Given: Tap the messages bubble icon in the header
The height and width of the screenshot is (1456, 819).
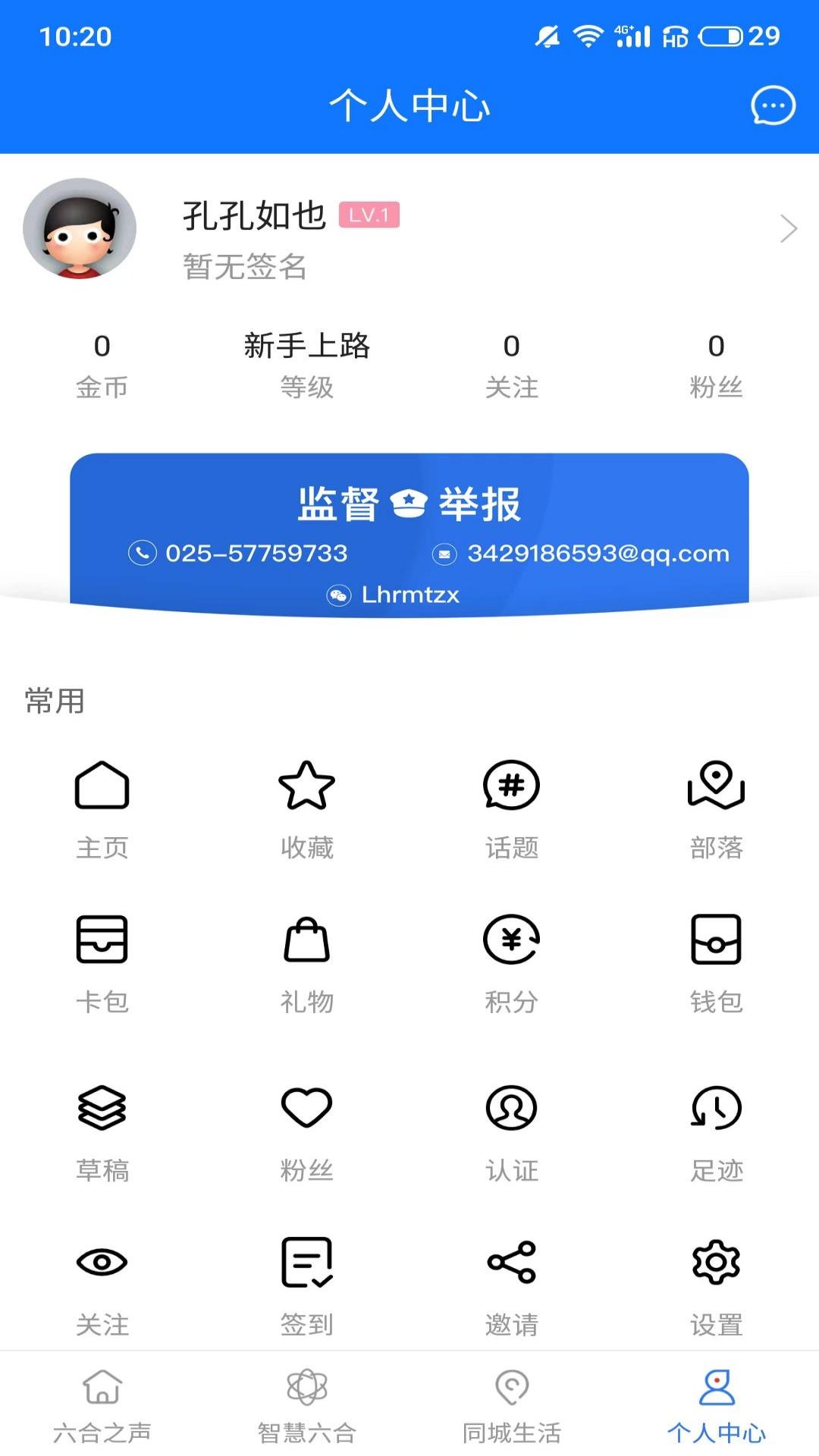Looking at the screenshot, I should click(x=771, y=106).
